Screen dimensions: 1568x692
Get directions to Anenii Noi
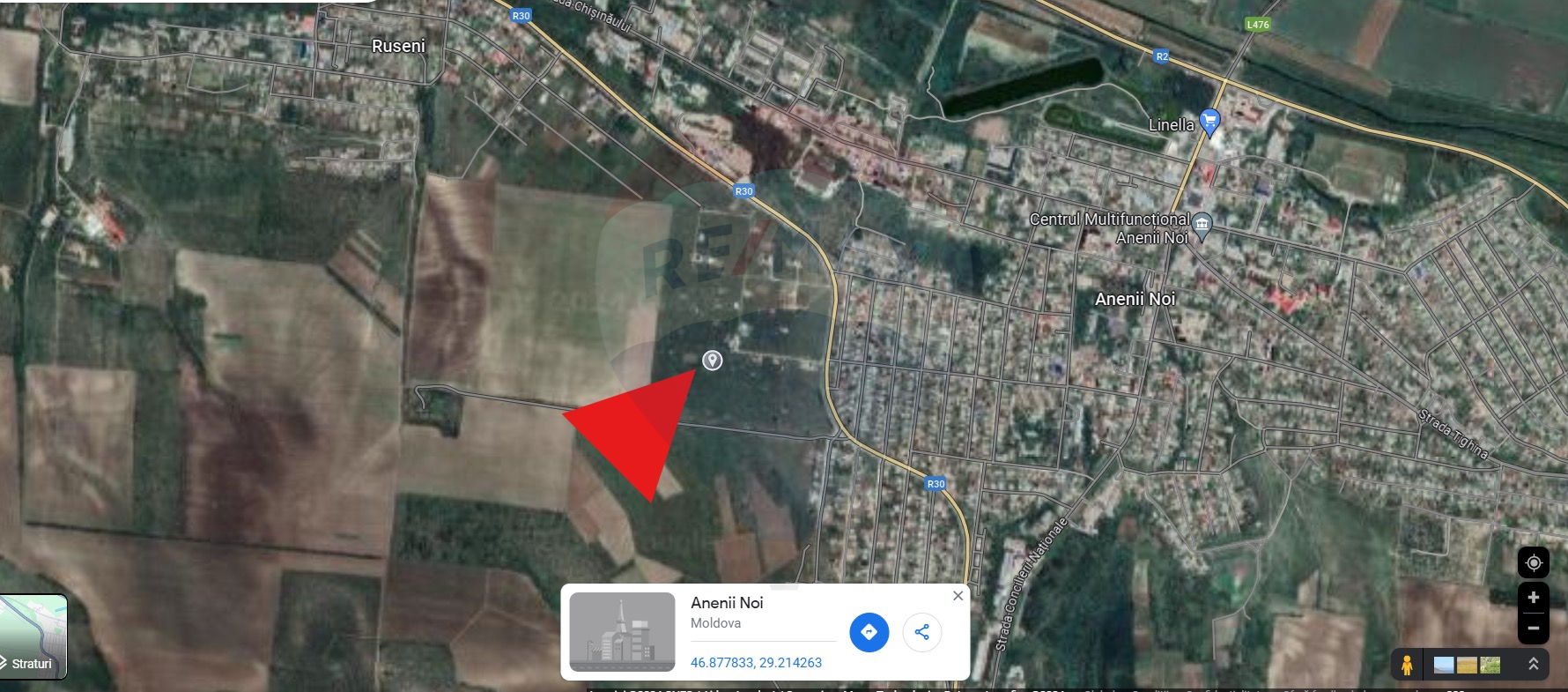869,632
